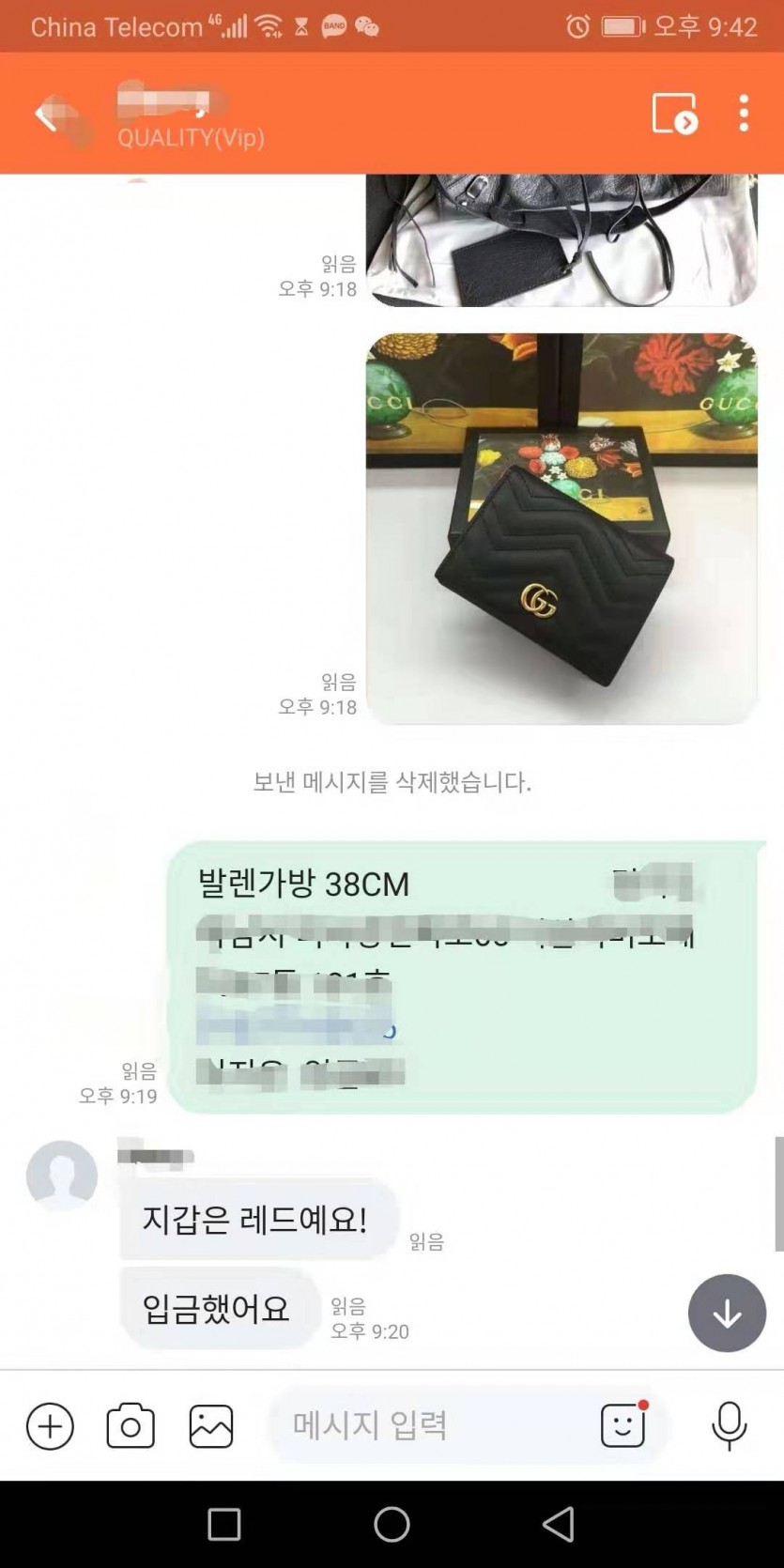
Task: Open the plus attachment menu
Action: coord(50,1426)
